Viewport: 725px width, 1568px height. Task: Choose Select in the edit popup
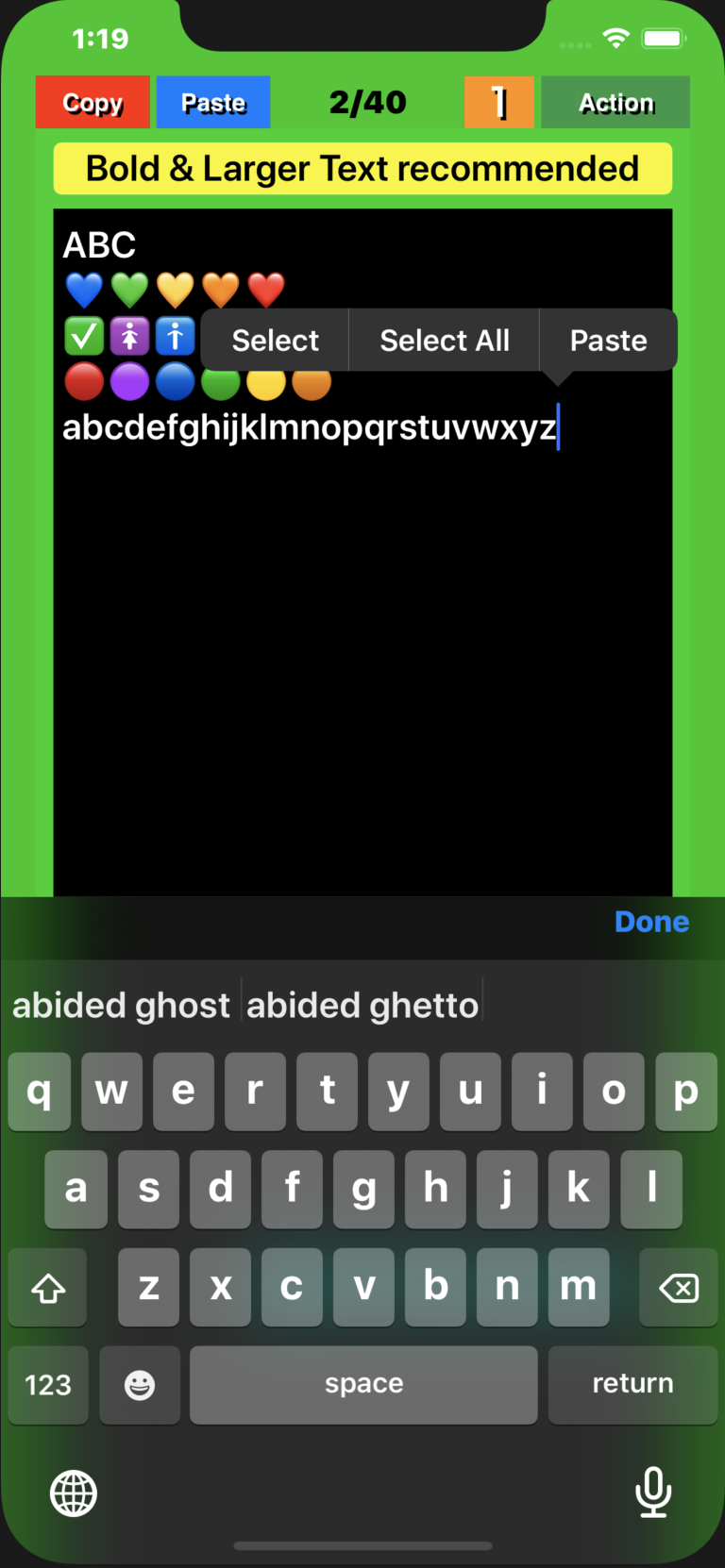coord(275,341)
